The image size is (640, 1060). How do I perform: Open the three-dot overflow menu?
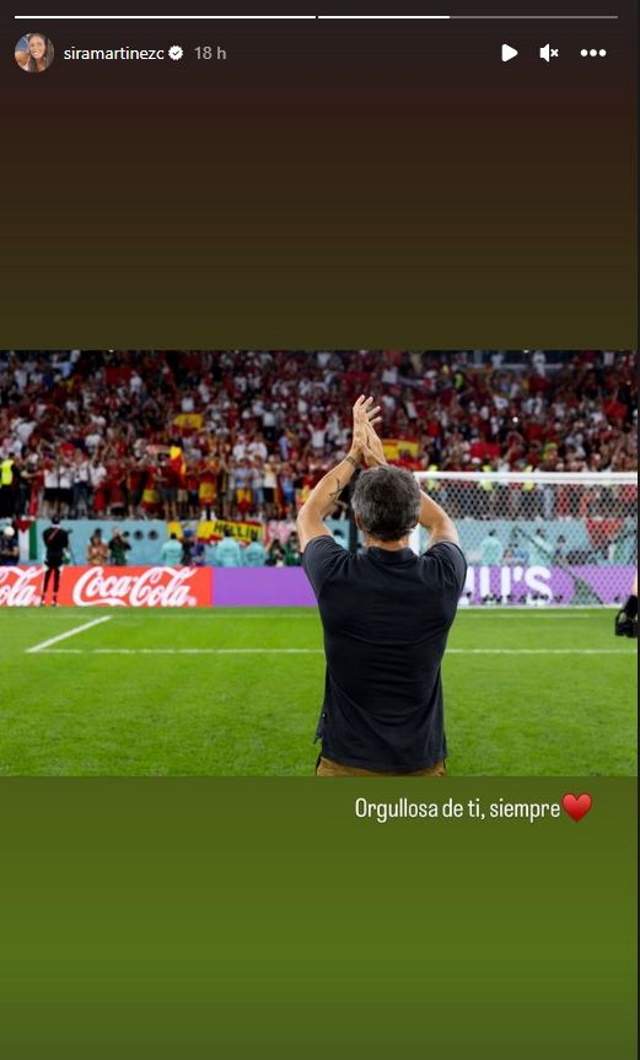pos(593,53)
